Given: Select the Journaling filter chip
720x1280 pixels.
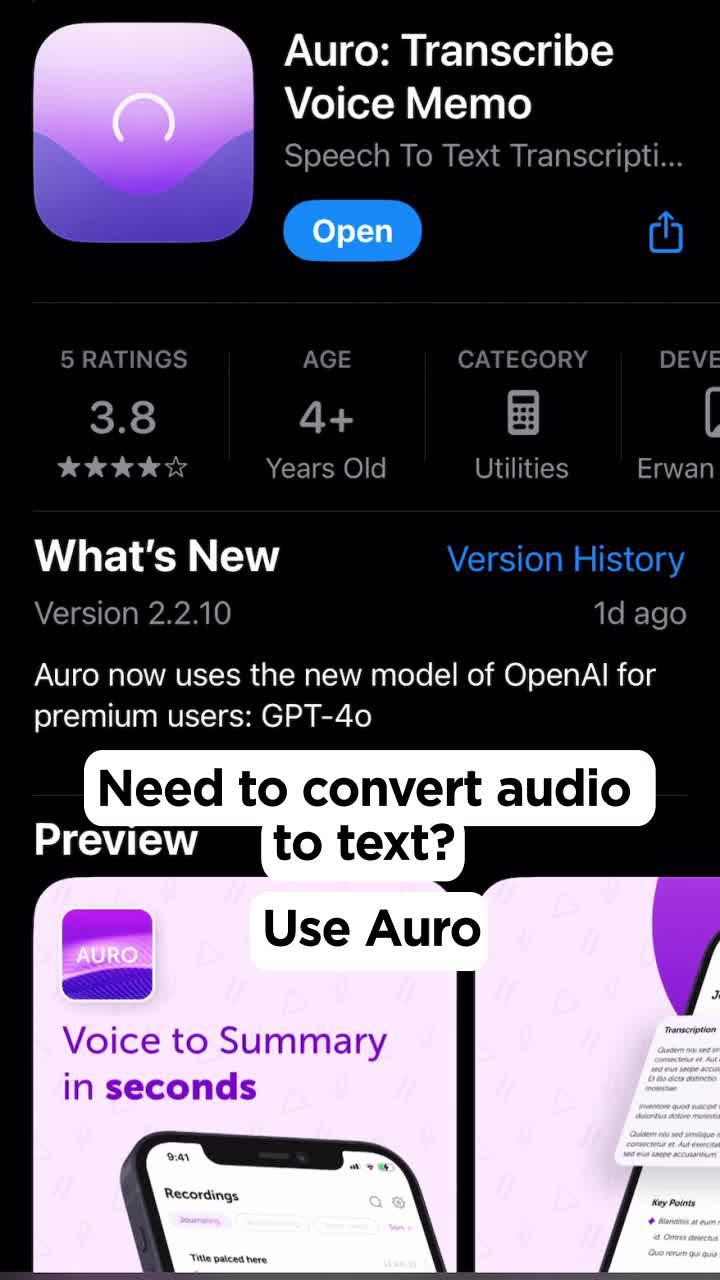Looking at the screenshot, I should tap(200, 1219).
